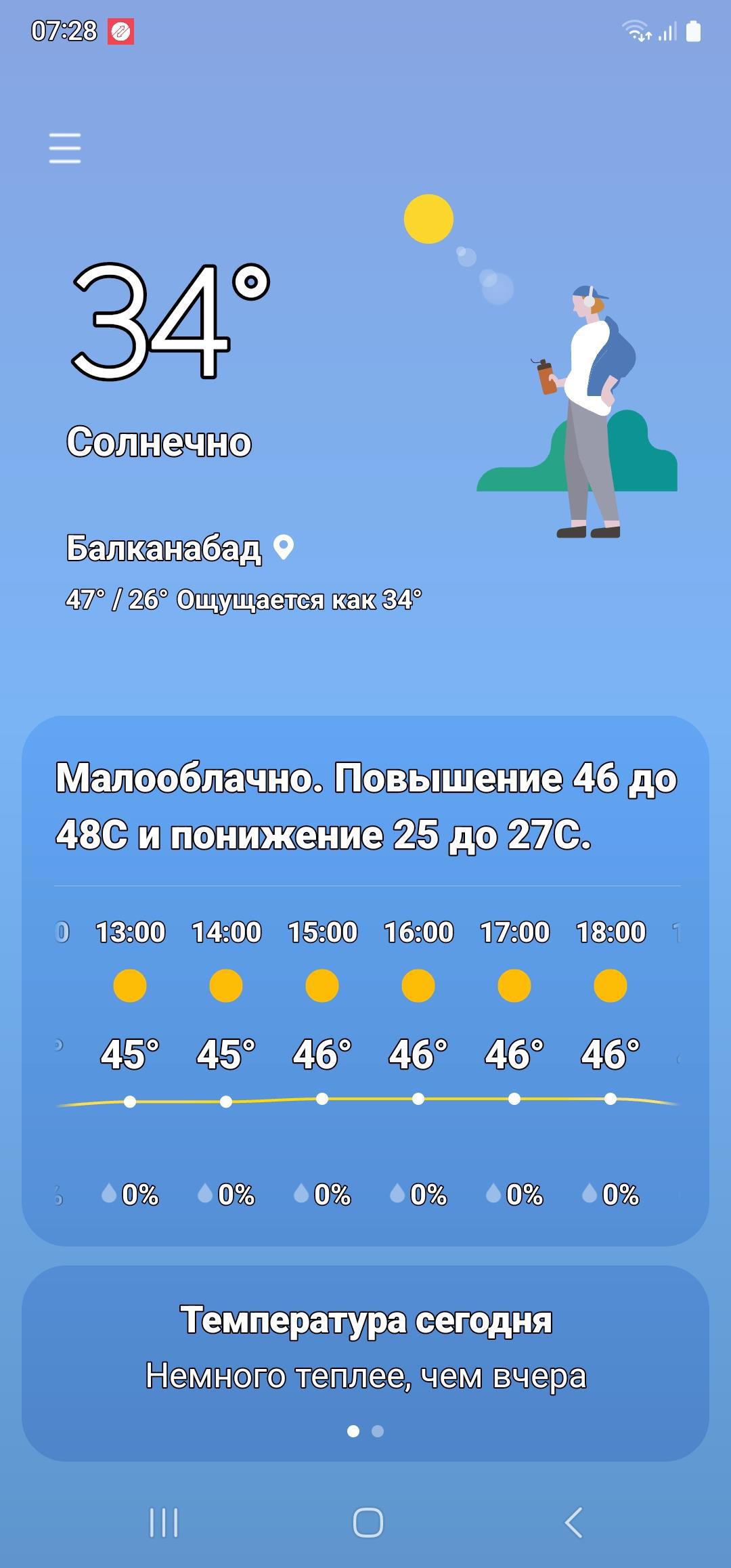Go back using the navigation bar

coord(573,1523)
